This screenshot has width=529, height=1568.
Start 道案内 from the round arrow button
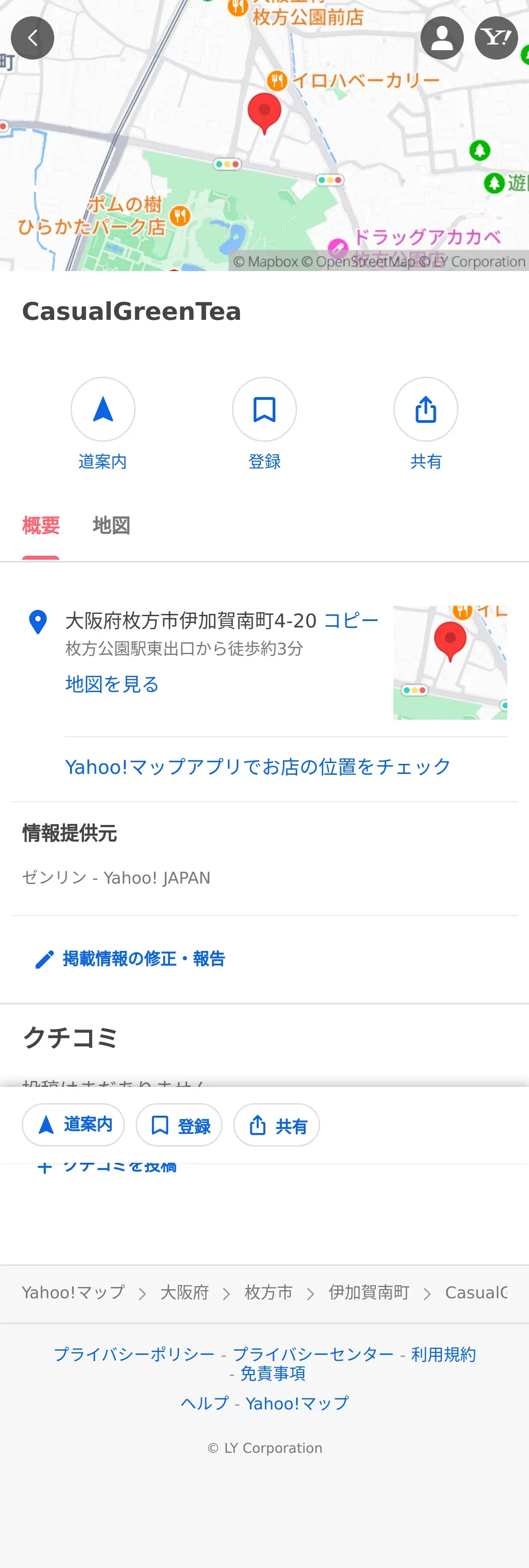coord(103,409)
